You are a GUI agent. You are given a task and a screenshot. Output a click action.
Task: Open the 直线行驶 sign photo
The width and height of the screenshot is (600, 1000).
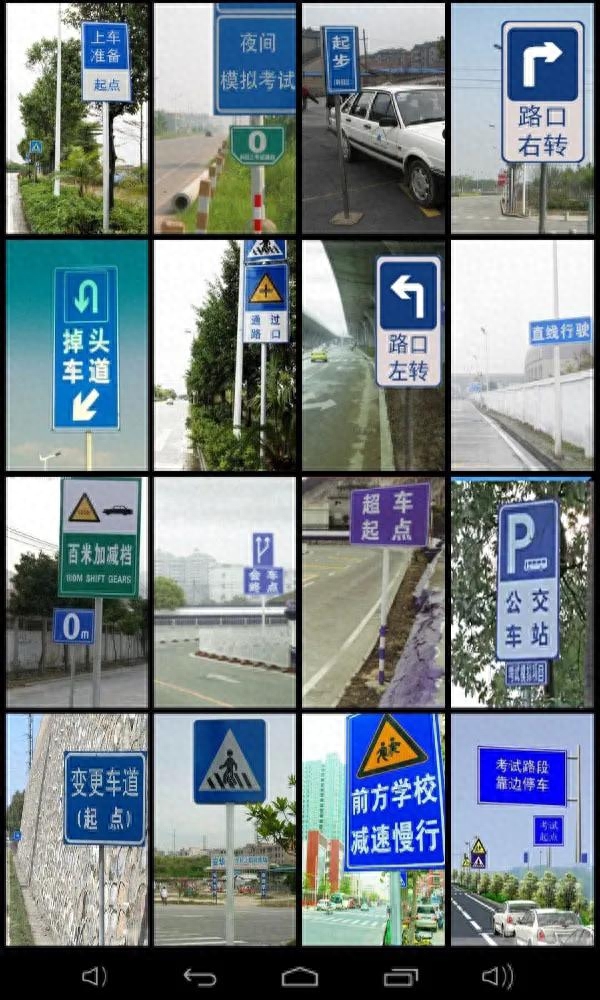tap(521, 355)
